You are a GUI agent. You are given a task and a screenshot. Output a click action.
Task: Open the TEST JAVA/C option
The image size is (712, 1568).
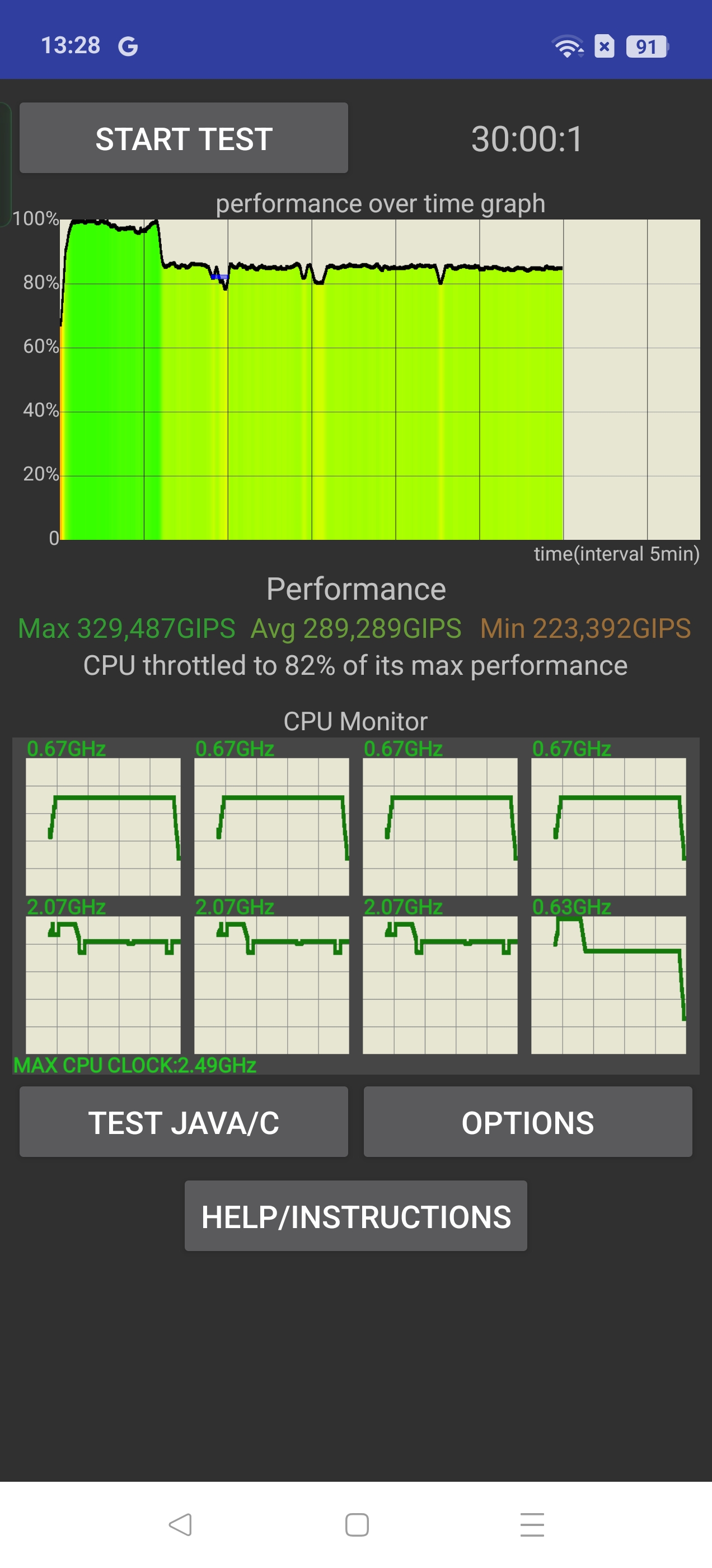coord(183,1122)
